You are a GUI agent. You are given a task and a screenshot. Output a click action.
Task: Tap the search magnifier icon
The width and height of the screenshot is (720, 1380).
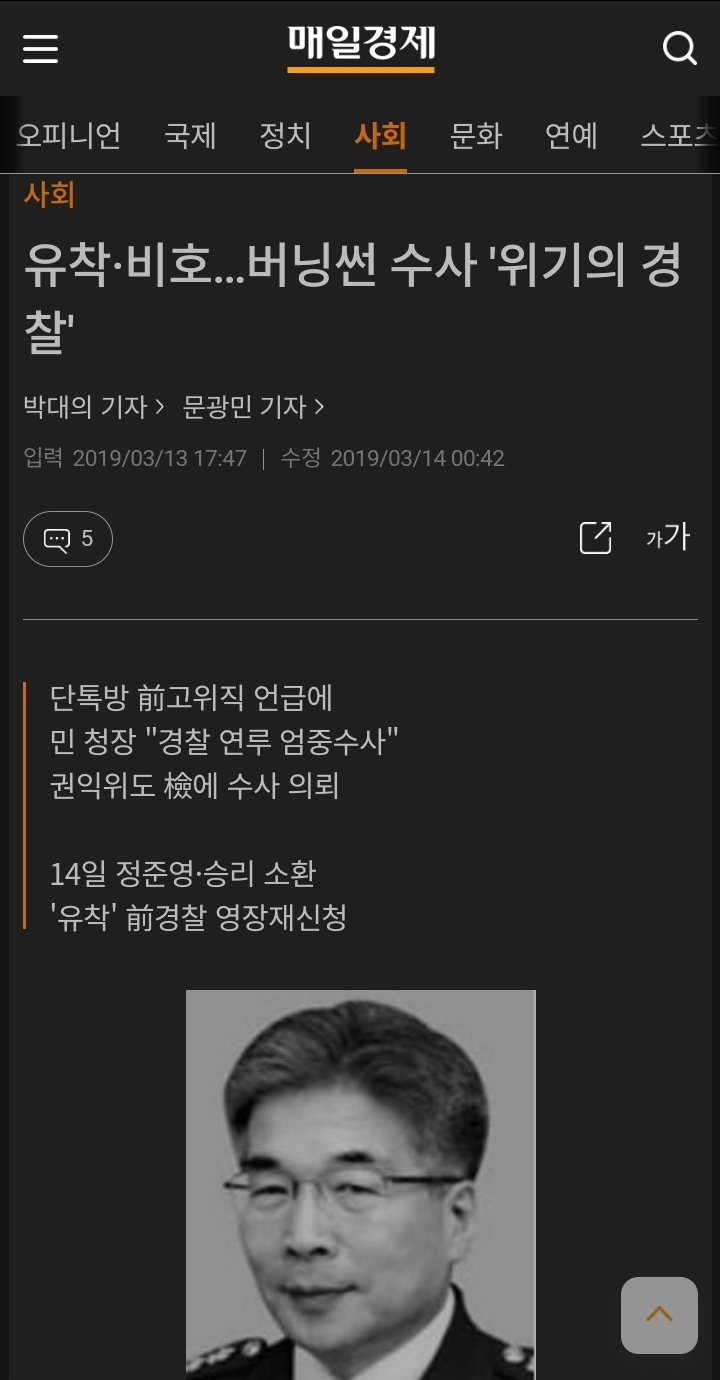[679, 48]
